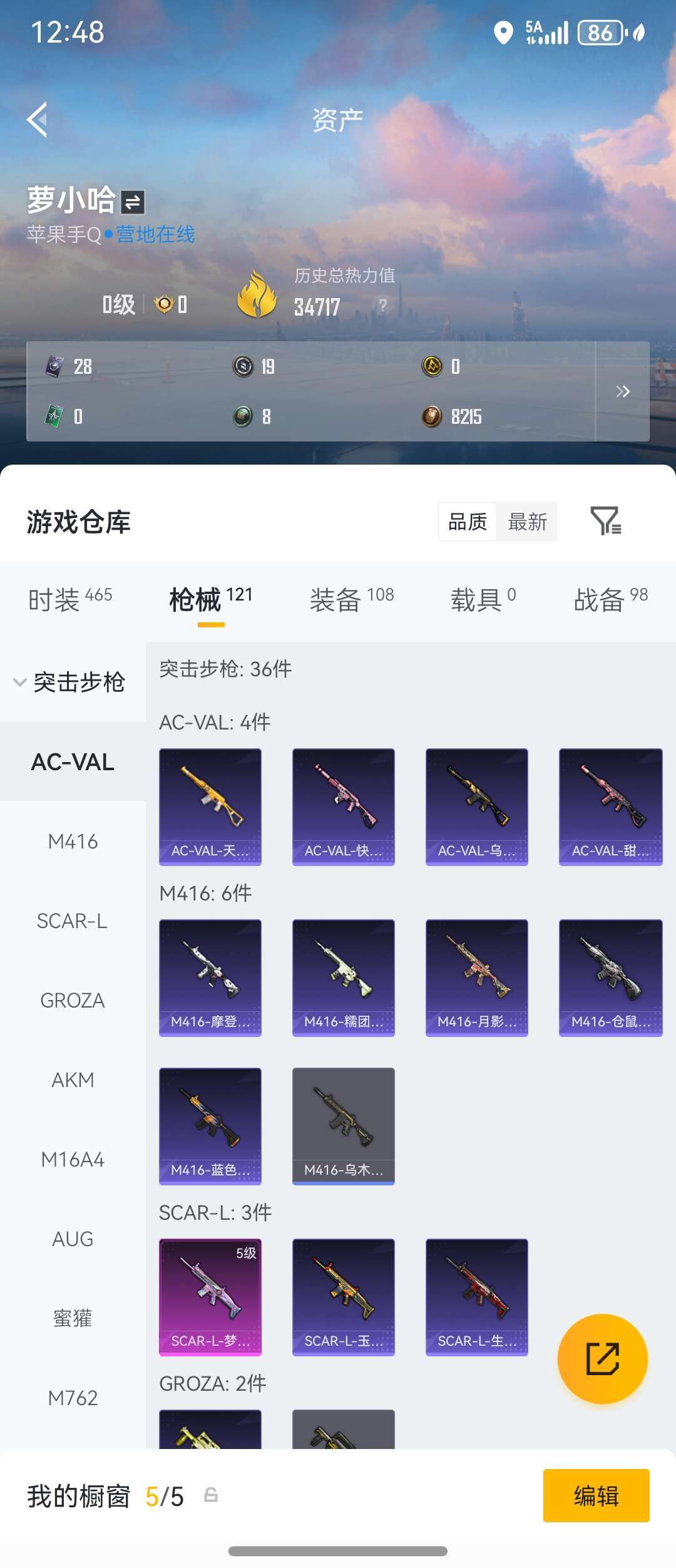Sort the warehouse by 品质

[x=468, y=522]
